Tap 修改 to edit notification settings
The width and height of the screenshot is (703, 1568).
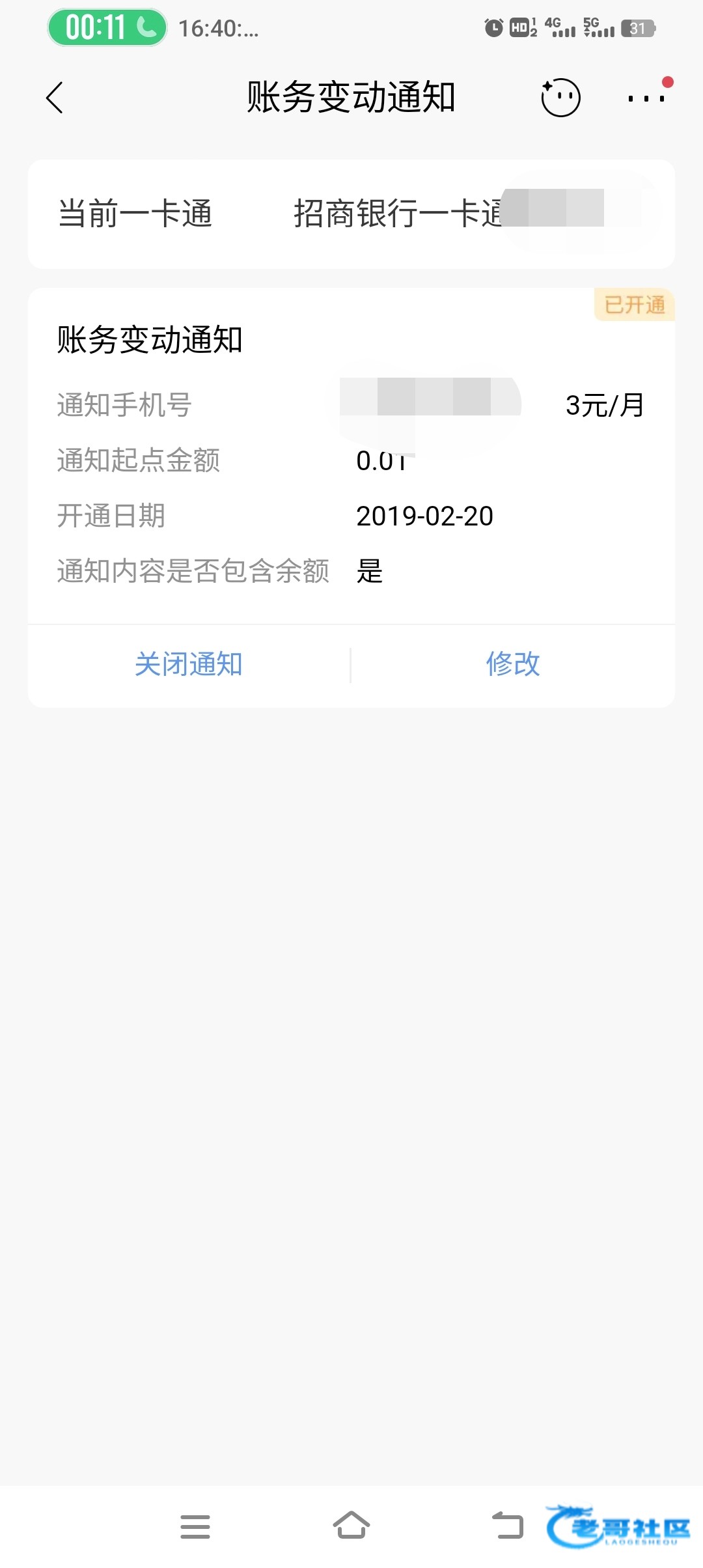point(513,665)
